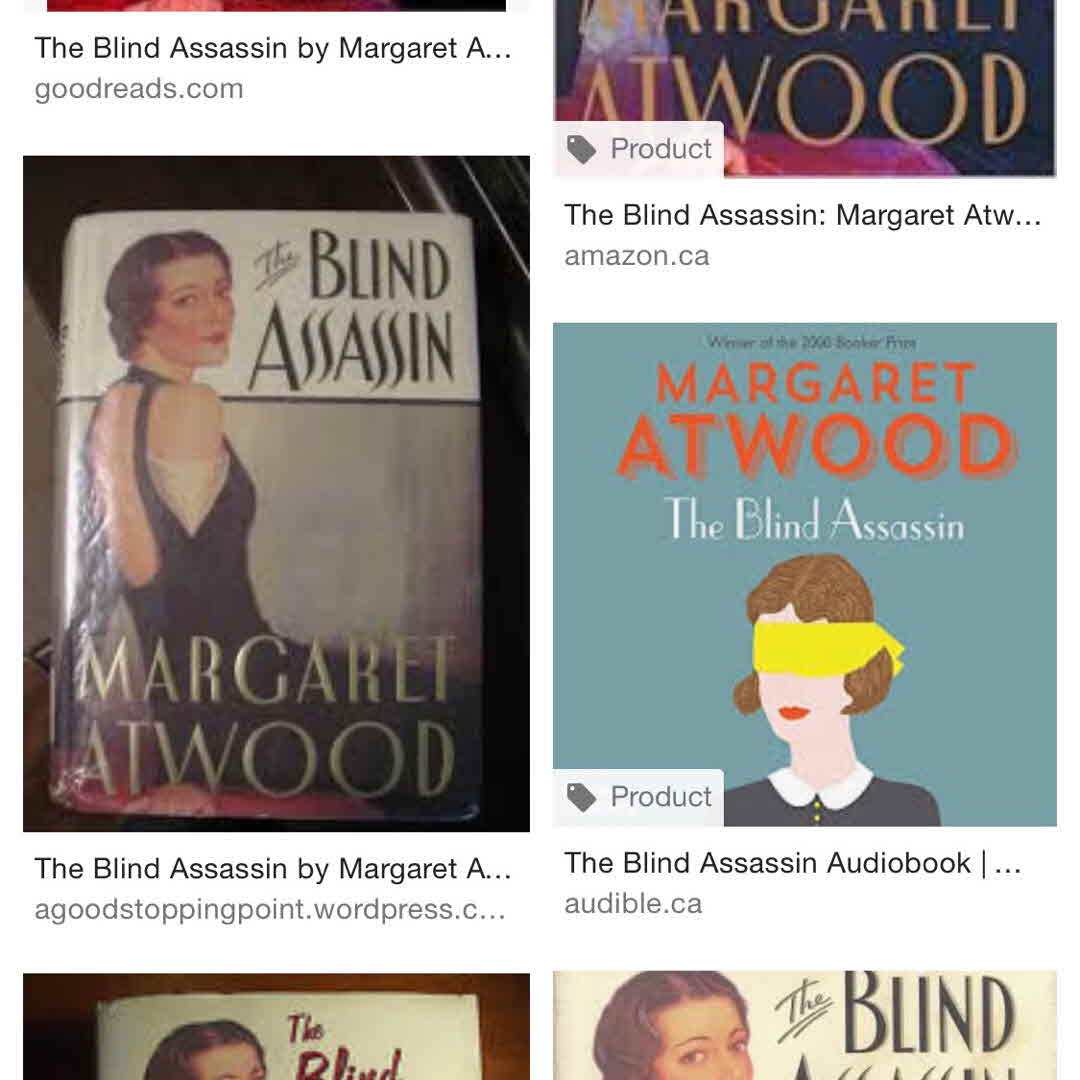Open the audible.ca audiobook cover image

[804, 573]
